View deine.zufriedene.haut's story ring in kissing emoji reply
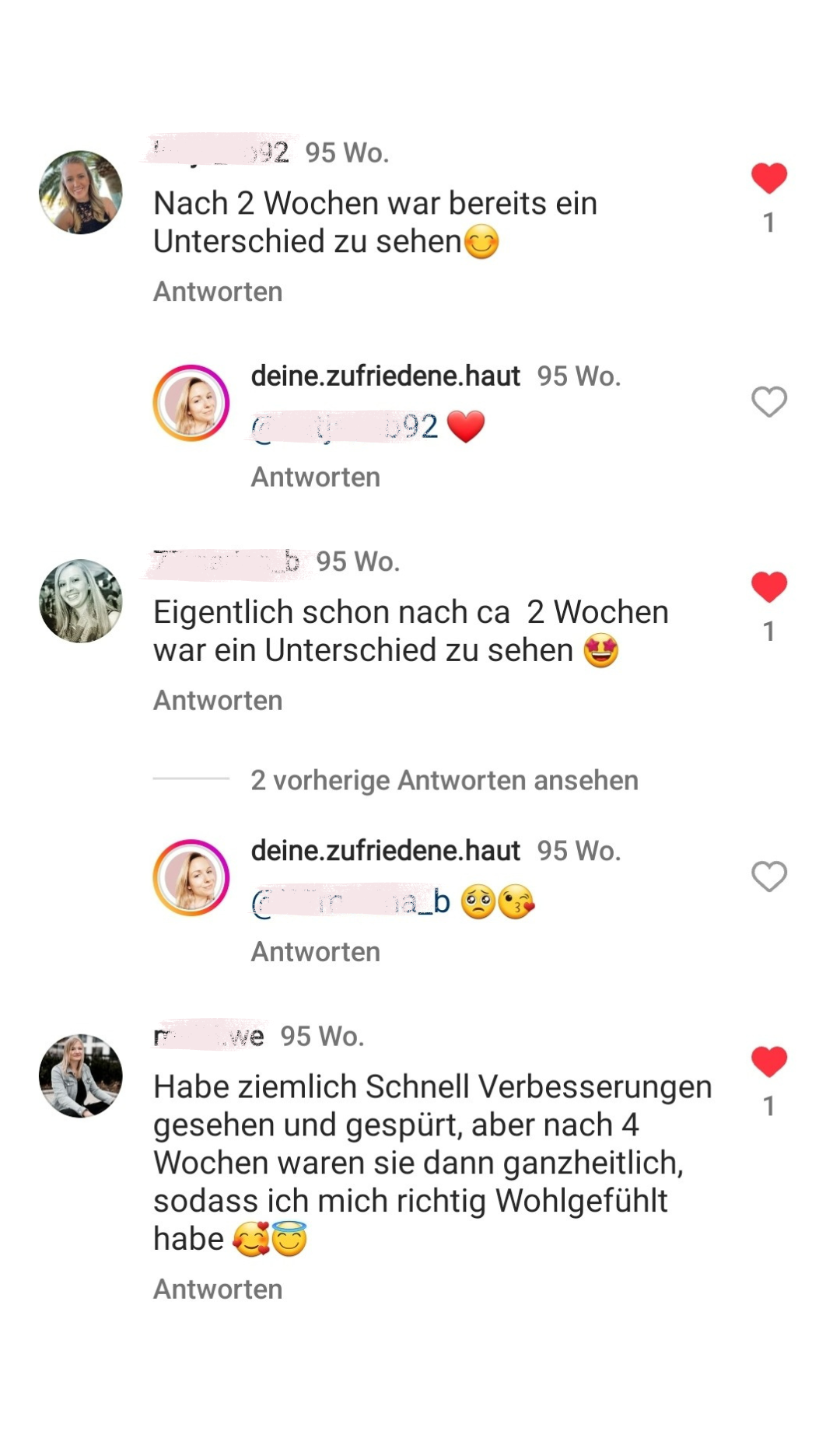Viewport: 840px width, 1445px height. coord(191,877)
